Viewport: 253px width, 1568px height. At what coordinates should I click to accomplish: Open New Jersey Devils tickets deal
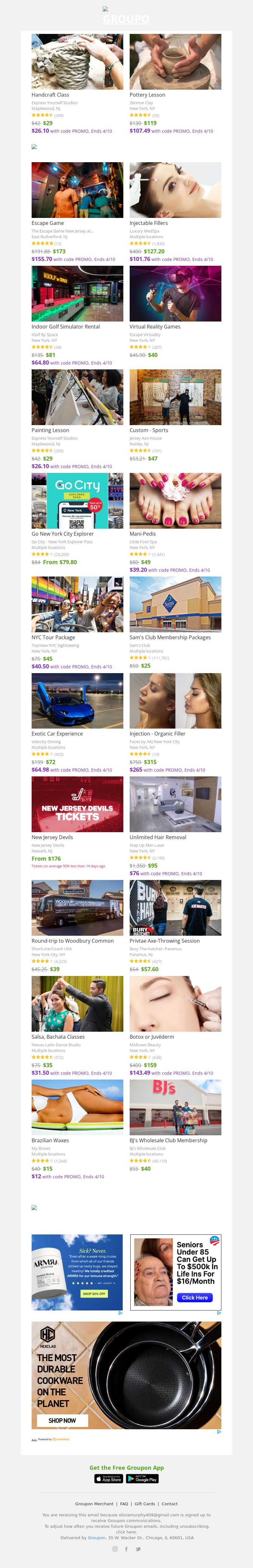coord(77,804)
